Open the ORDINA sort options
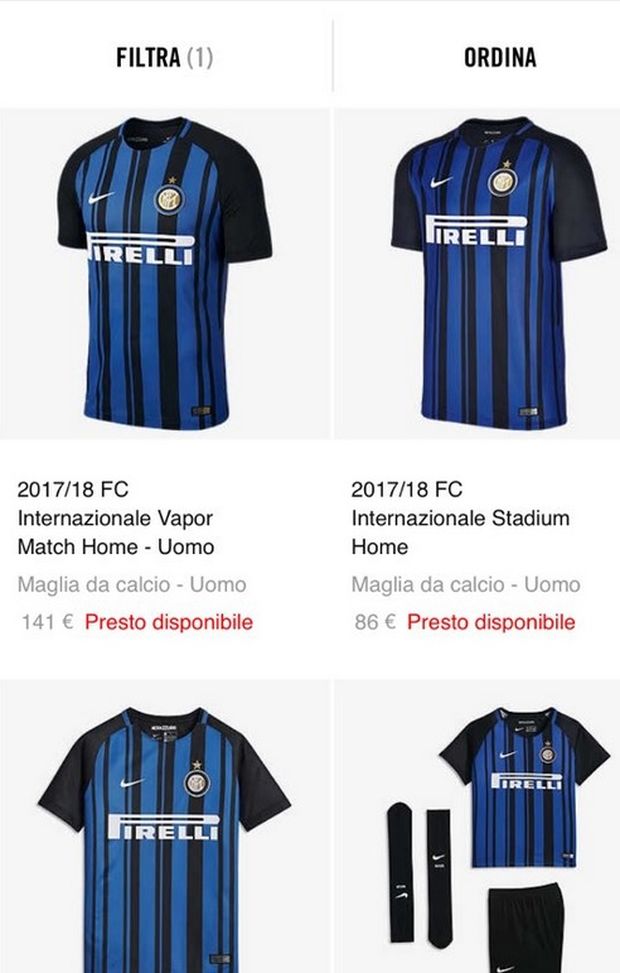The height and width of the screenshot is (973, 620). (499, 57)
